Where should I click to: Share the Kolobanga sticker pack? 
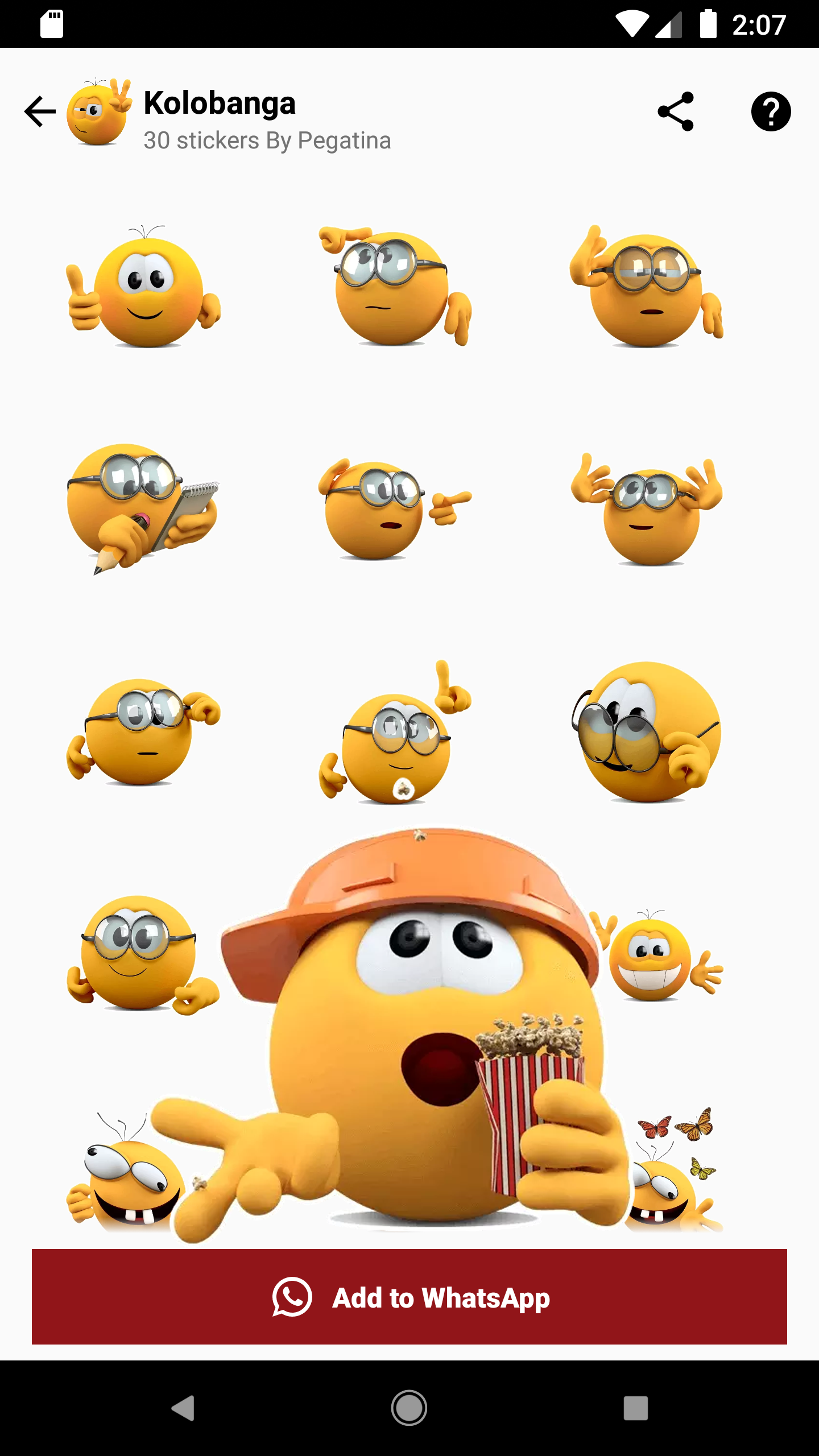(676, 111)
